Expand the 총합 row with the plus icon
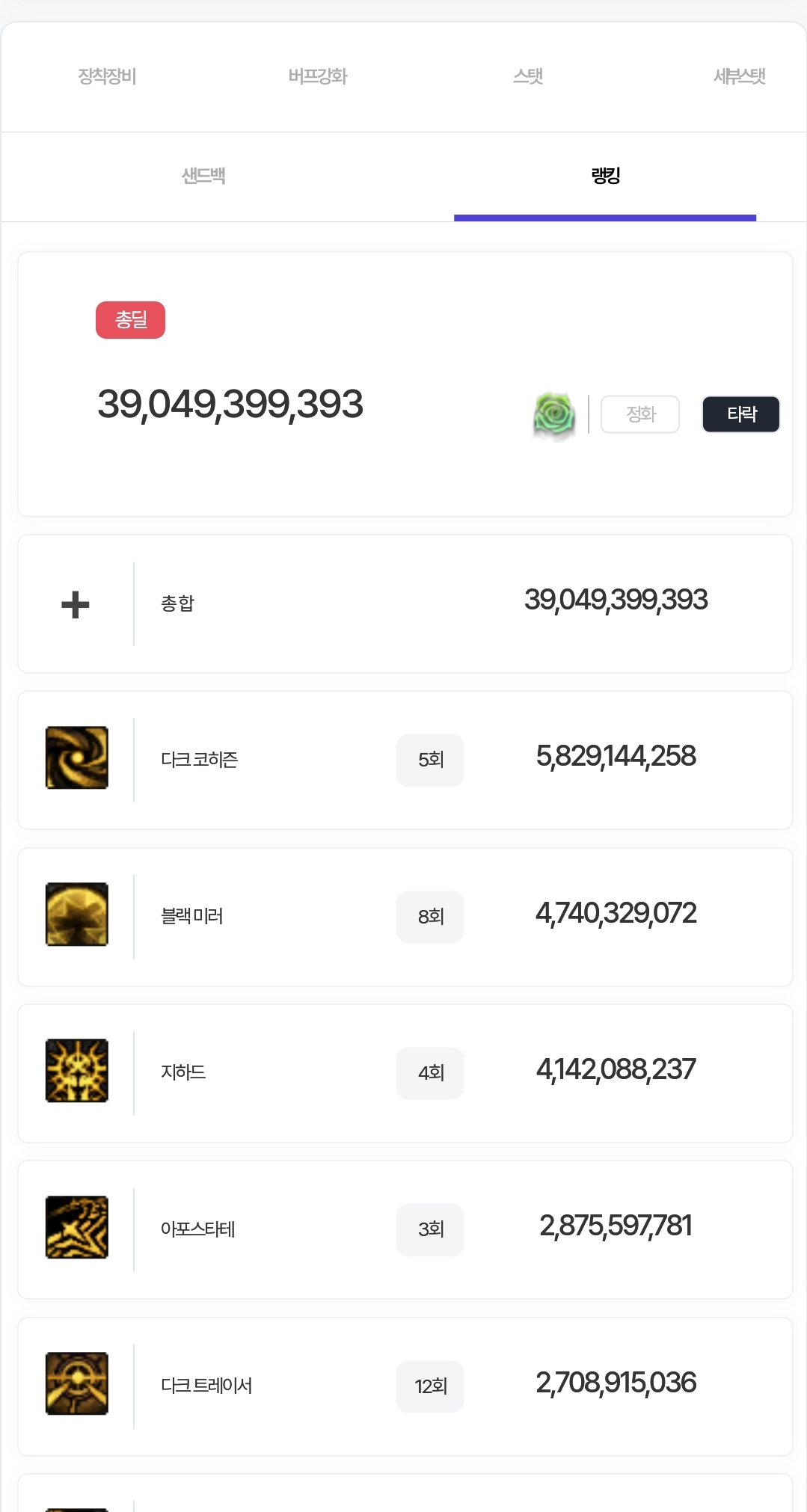 tap(76, 604)
